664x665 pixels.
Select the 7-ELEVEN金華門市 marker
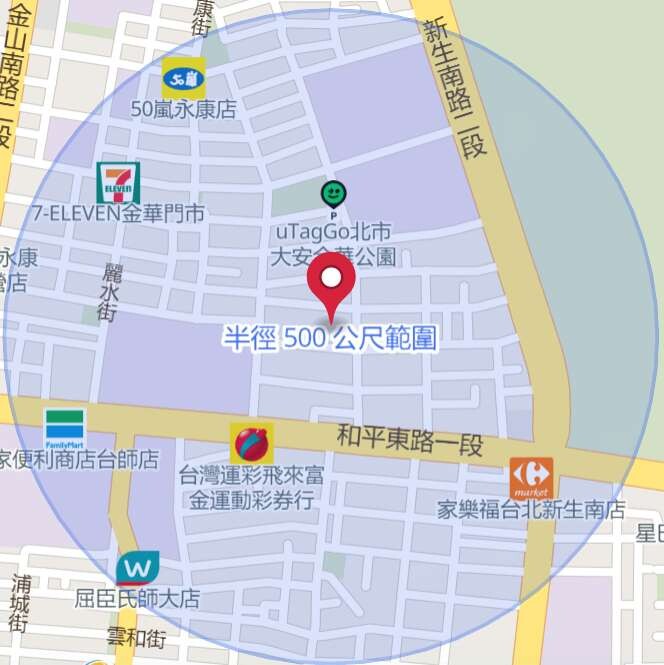point(118,183)
